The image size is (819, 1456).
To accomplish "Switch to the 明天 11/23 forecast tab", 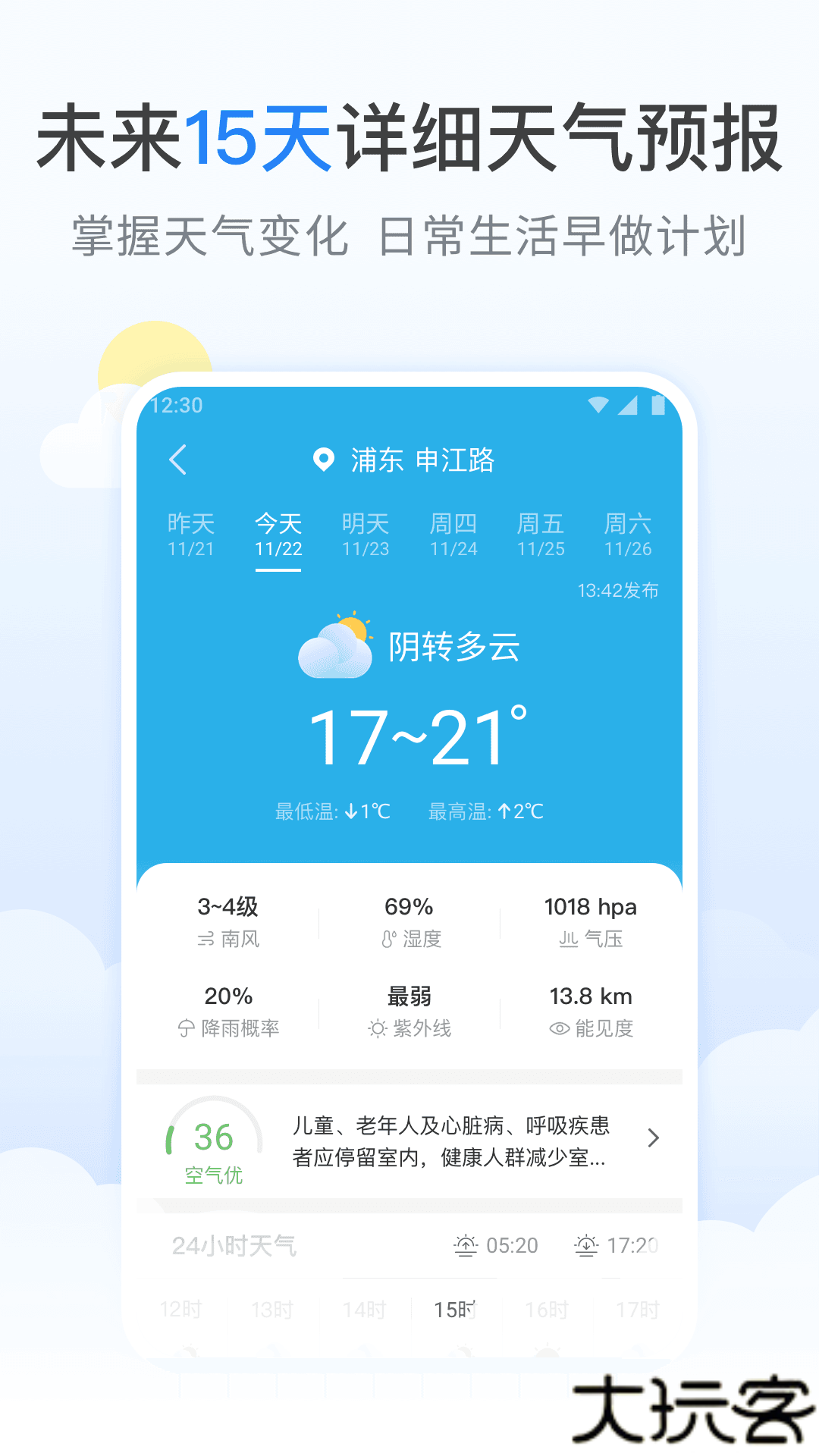I will [x=367, y=535].
